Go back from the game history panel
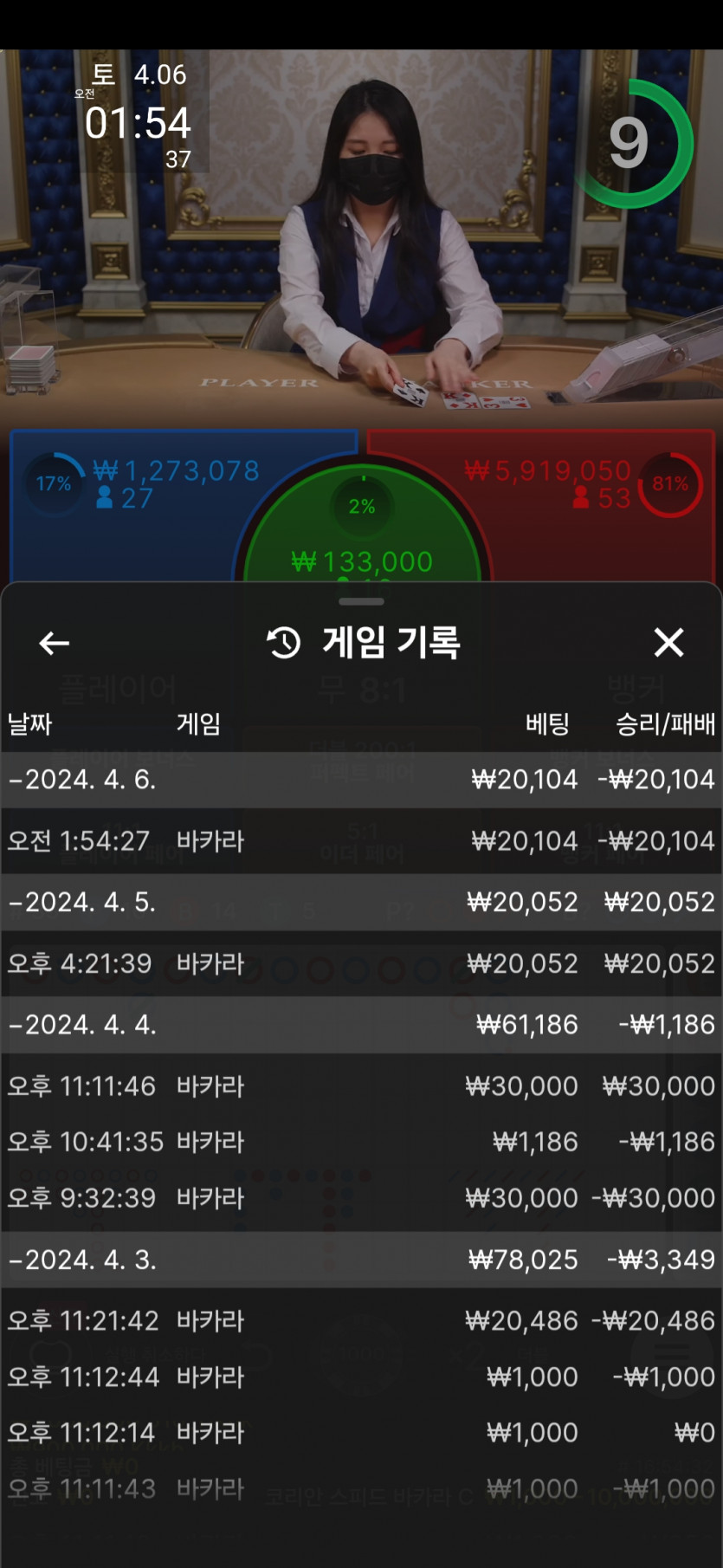This screenshot has width=723, height=1568. pos(55,643)
